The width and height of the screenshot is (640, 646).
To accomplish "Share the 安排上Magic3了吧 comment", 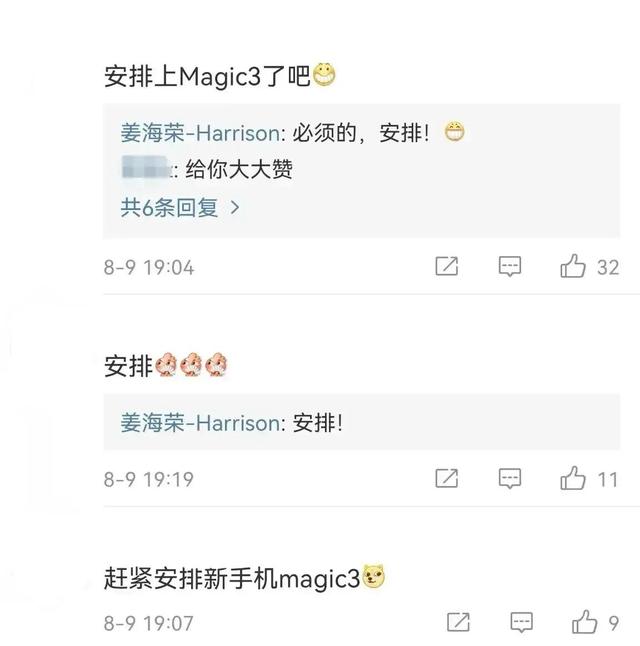I will (447, 266).
